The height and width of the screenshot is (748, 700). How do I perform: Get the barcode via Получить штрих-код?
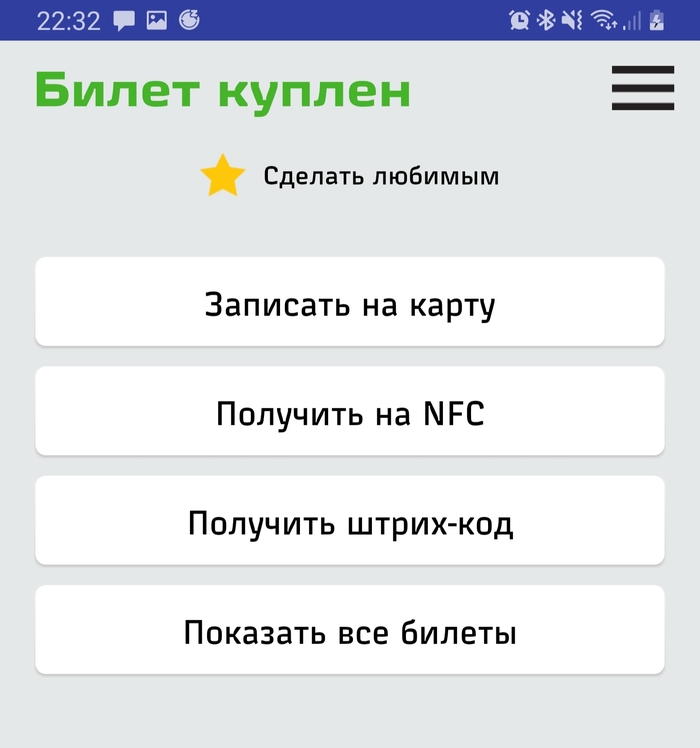tap(350, 521)
